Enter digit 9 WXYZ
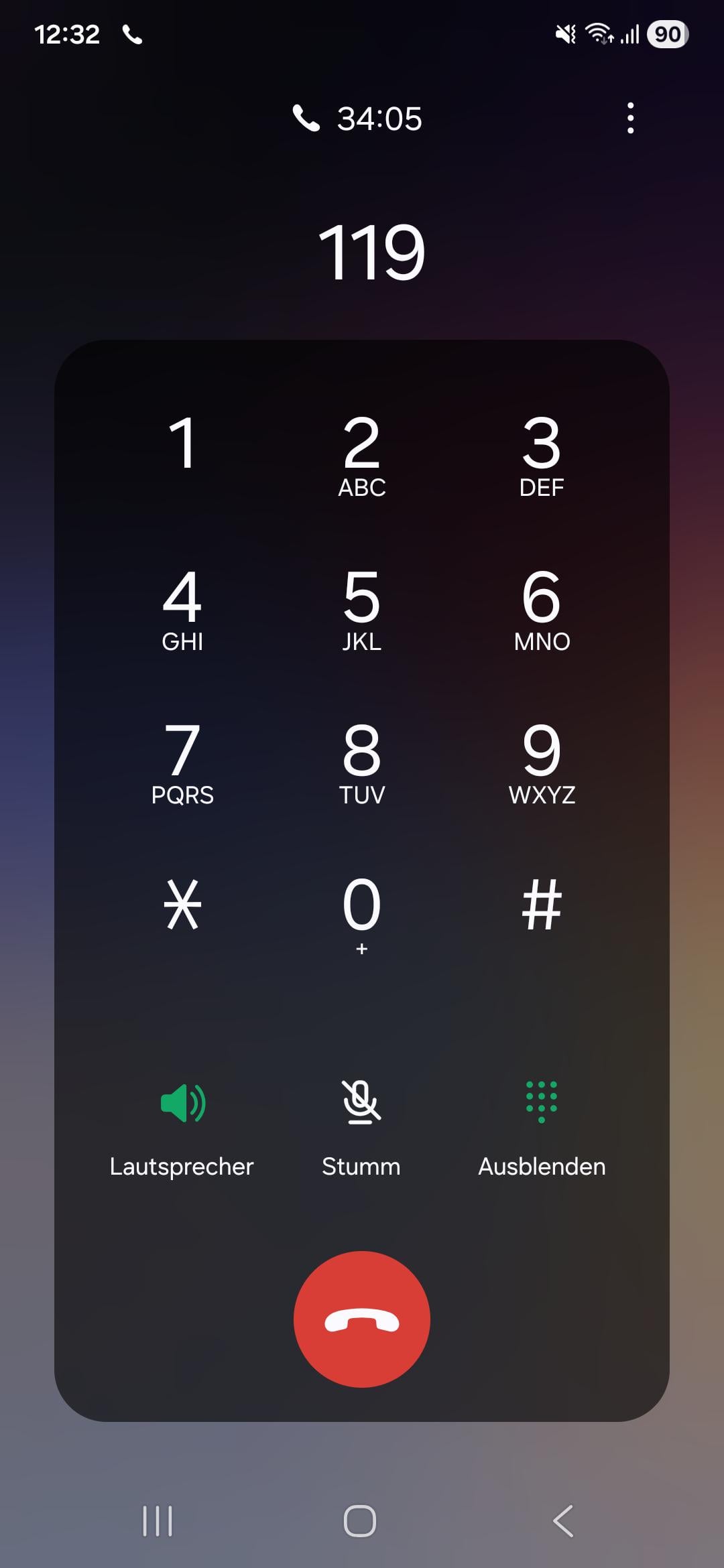 tap(542, 762)
